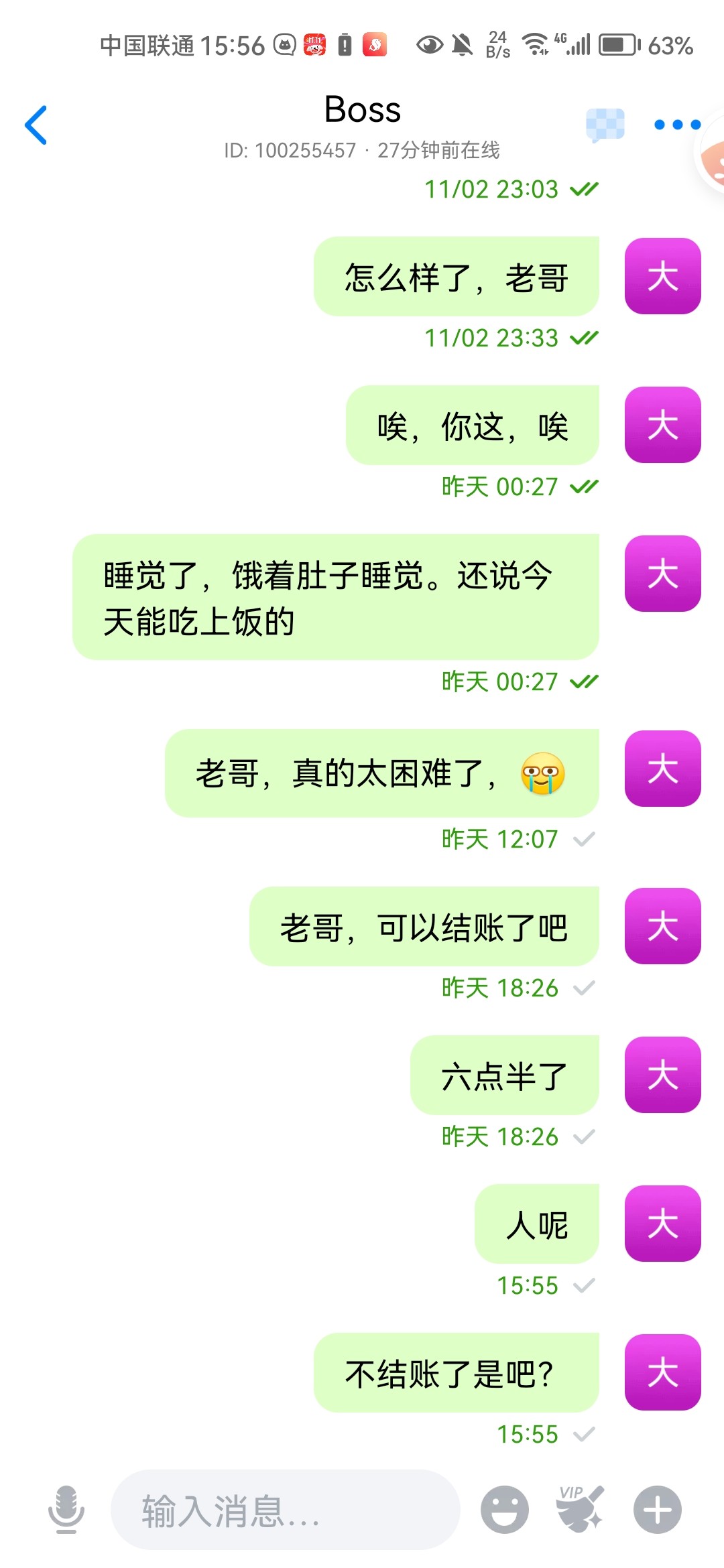Open the three-dot more options menu
This screenshot has width=724, height=1568.
(x=676, y=125)
